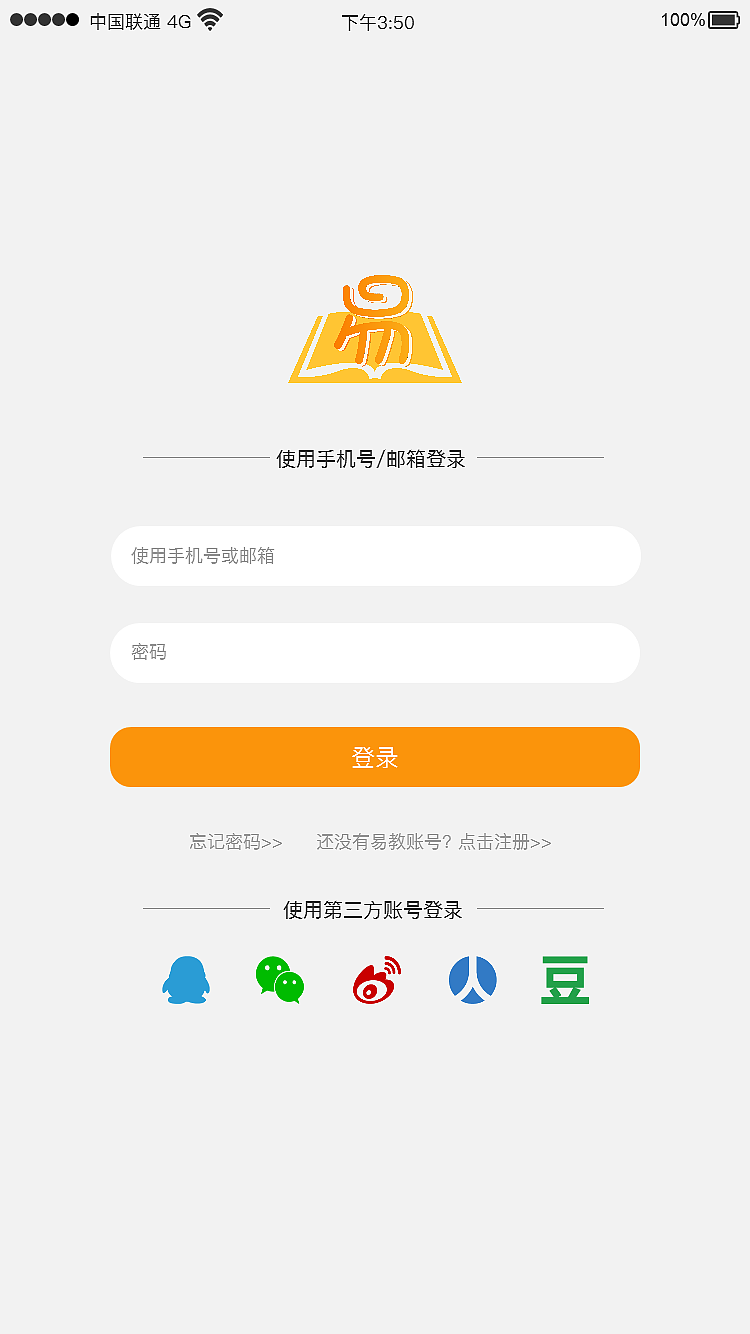This screenshot has width=750, height=1334.
Task: Click the 使用手机号/邮箱登录 header text
Action: (x=375, y=460)
